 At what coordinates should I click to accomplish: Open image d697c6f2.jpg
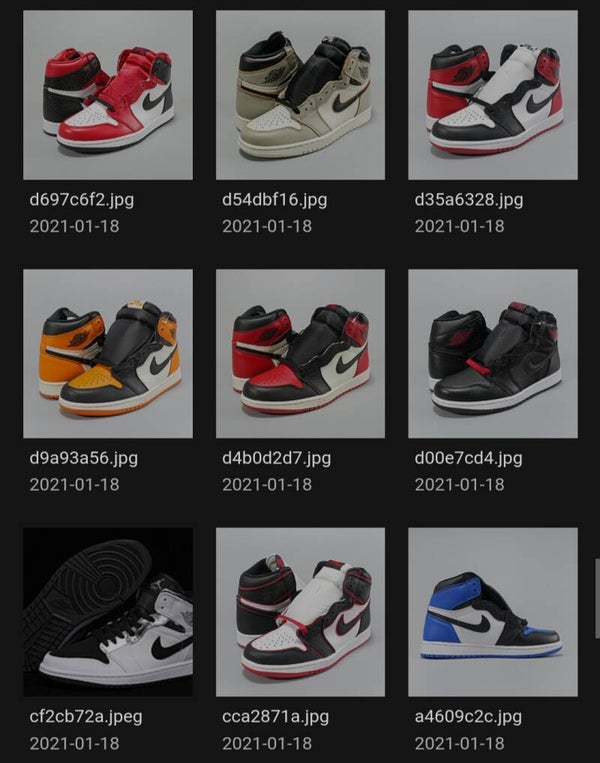click(108, 96)
